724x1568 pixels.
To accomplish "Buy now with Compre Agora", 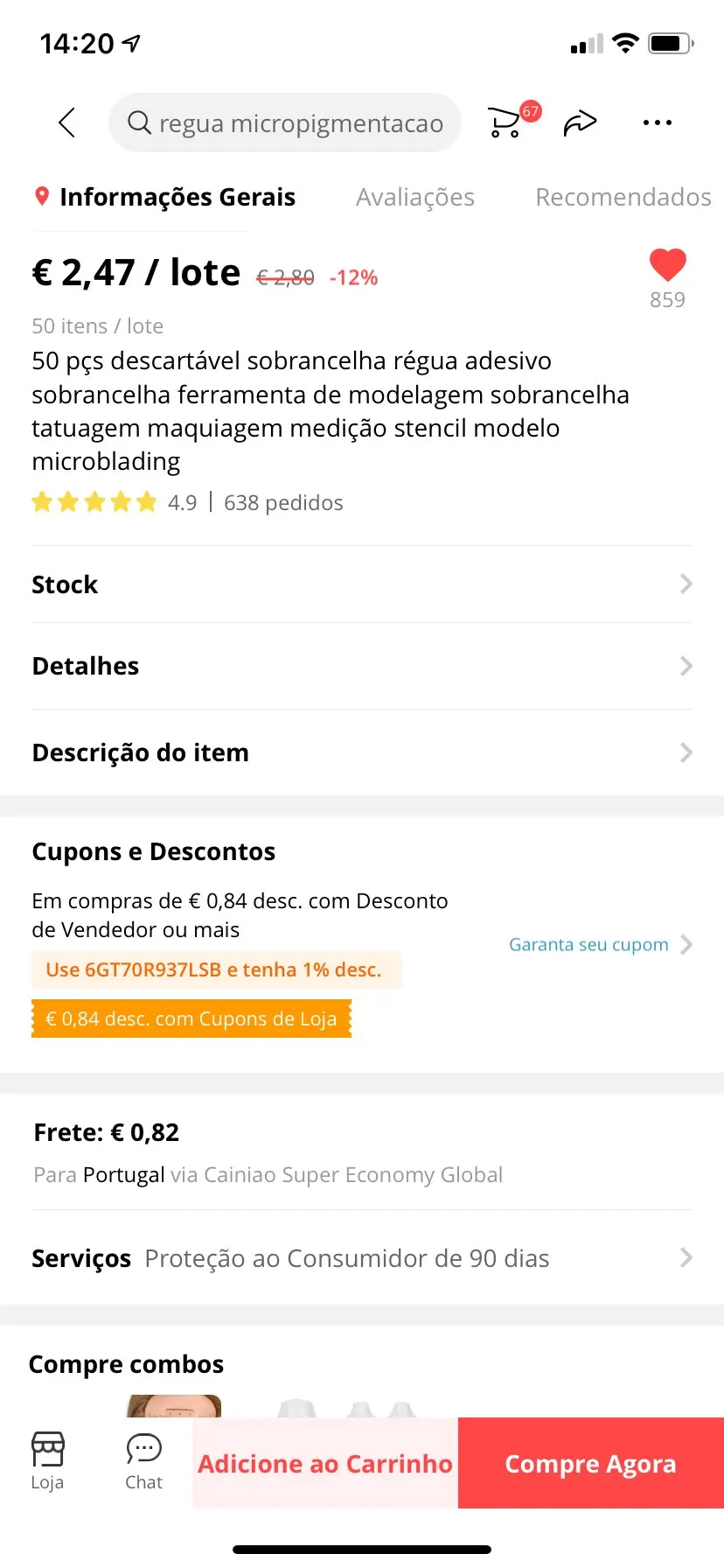I will tap(590, 1464).
